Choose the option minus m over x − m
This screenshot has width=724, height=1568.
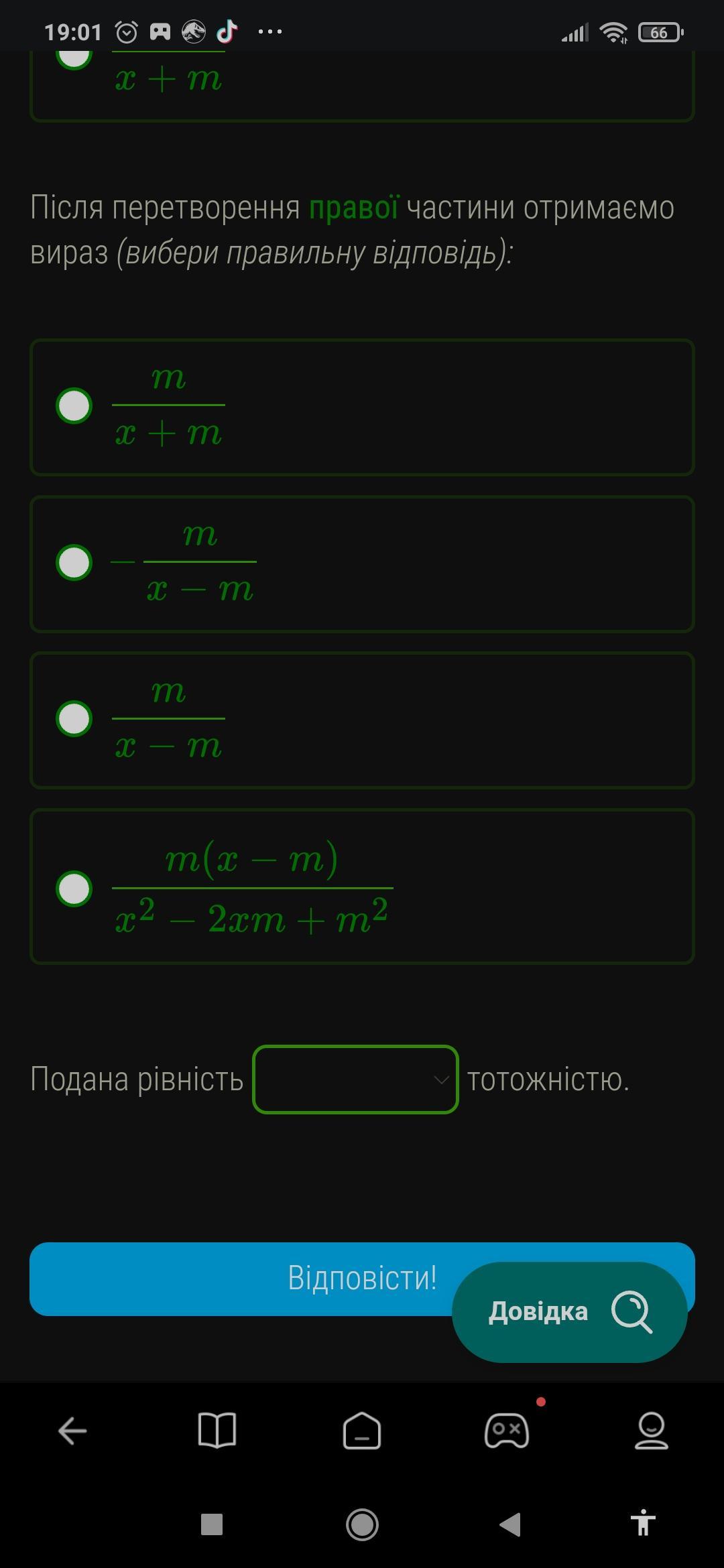pos(74,562)
